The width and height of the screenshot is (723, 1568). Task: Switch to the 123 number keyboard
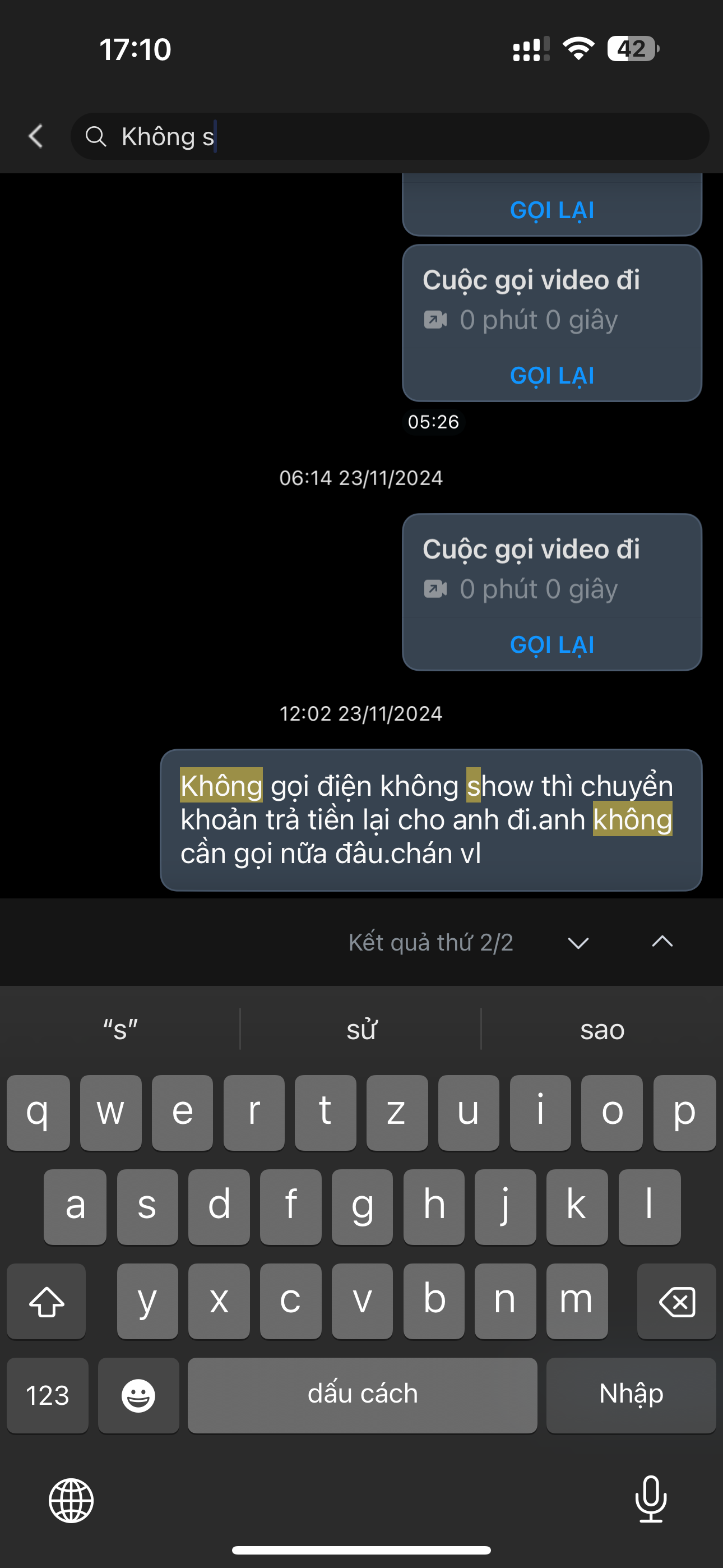[x=48, y=1395]
